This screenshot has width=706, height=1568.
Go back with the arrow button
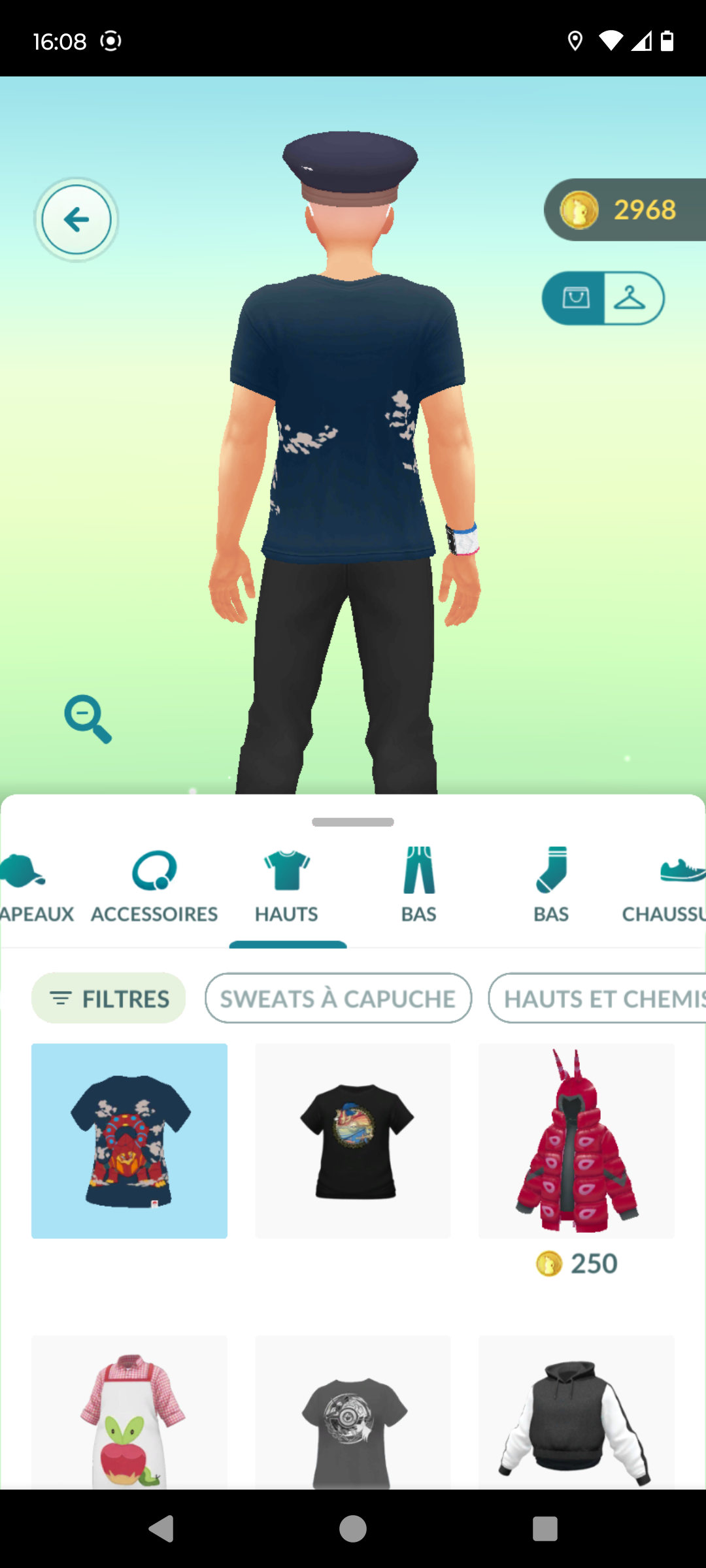click(x=76, y=220)
